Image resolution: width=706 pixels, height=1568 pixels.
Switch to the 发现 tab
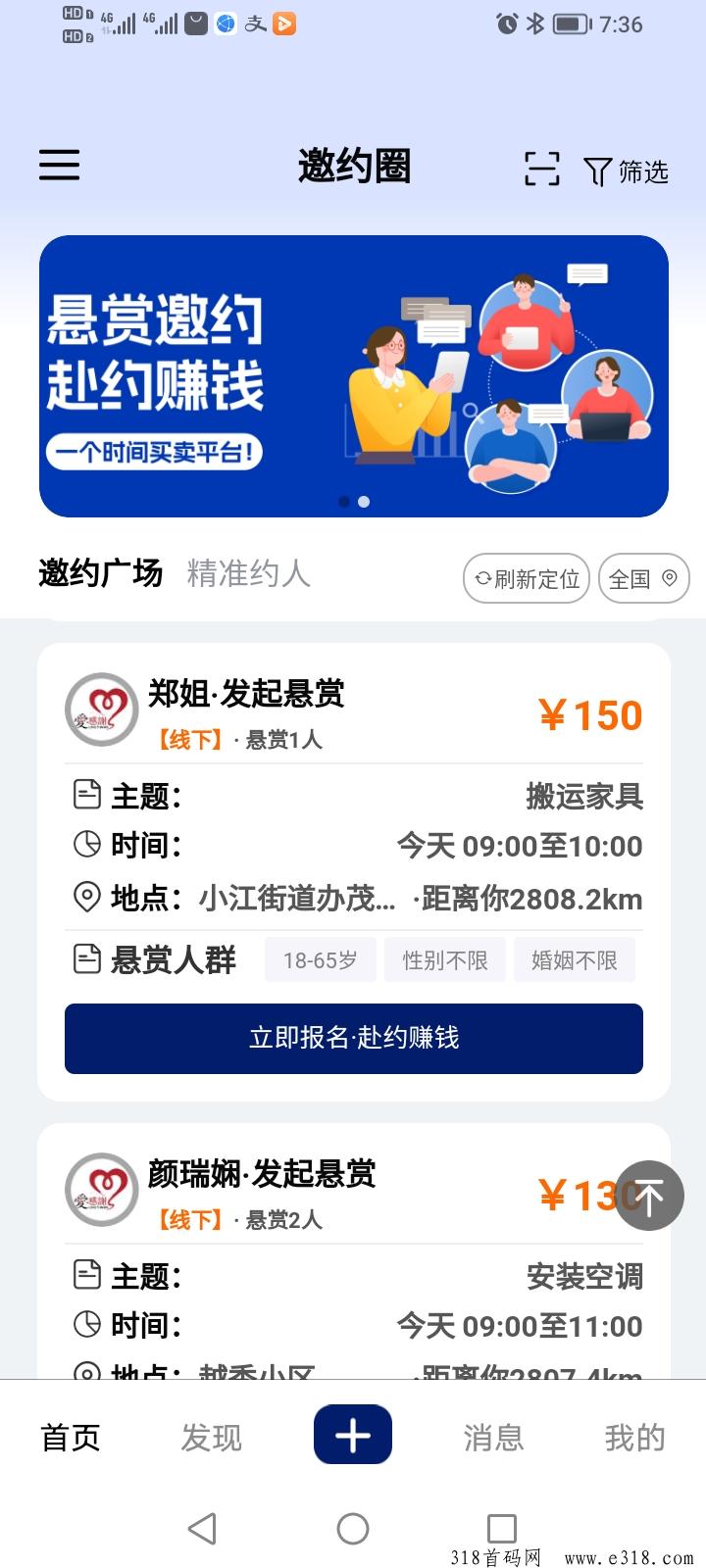click(211, 1438)
